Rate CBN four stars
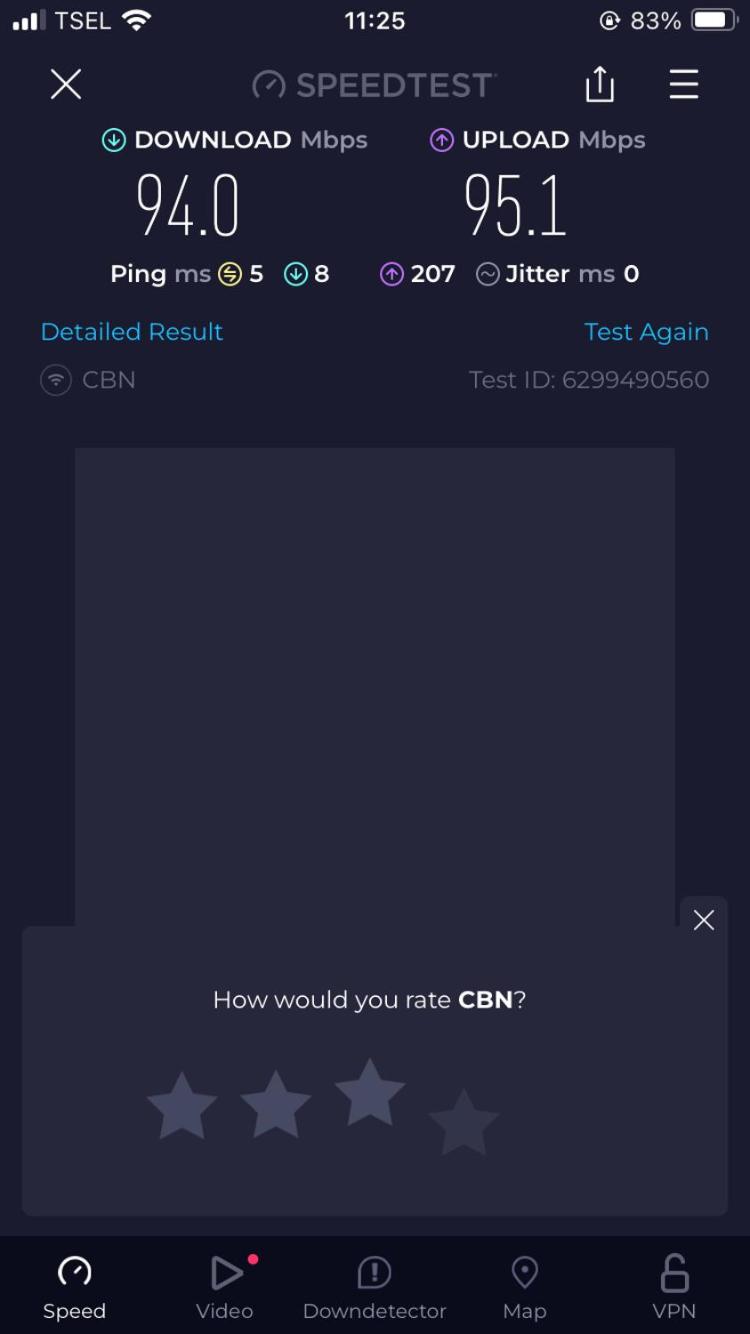This screenshot has height=1334, width=750. click(x=464, y=1122)
